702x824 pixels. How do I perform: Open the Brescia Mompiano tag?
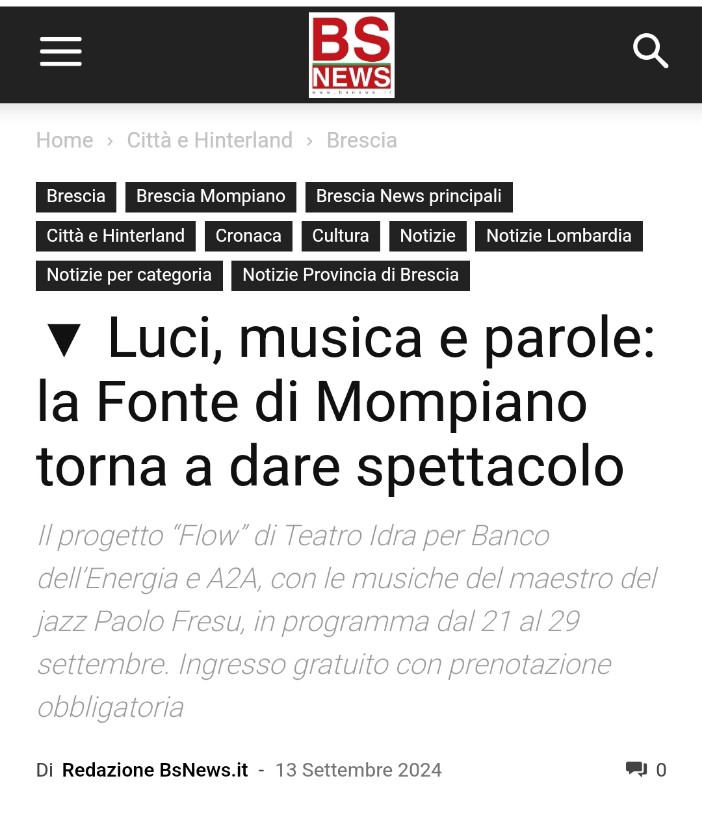tap(211, 196)
